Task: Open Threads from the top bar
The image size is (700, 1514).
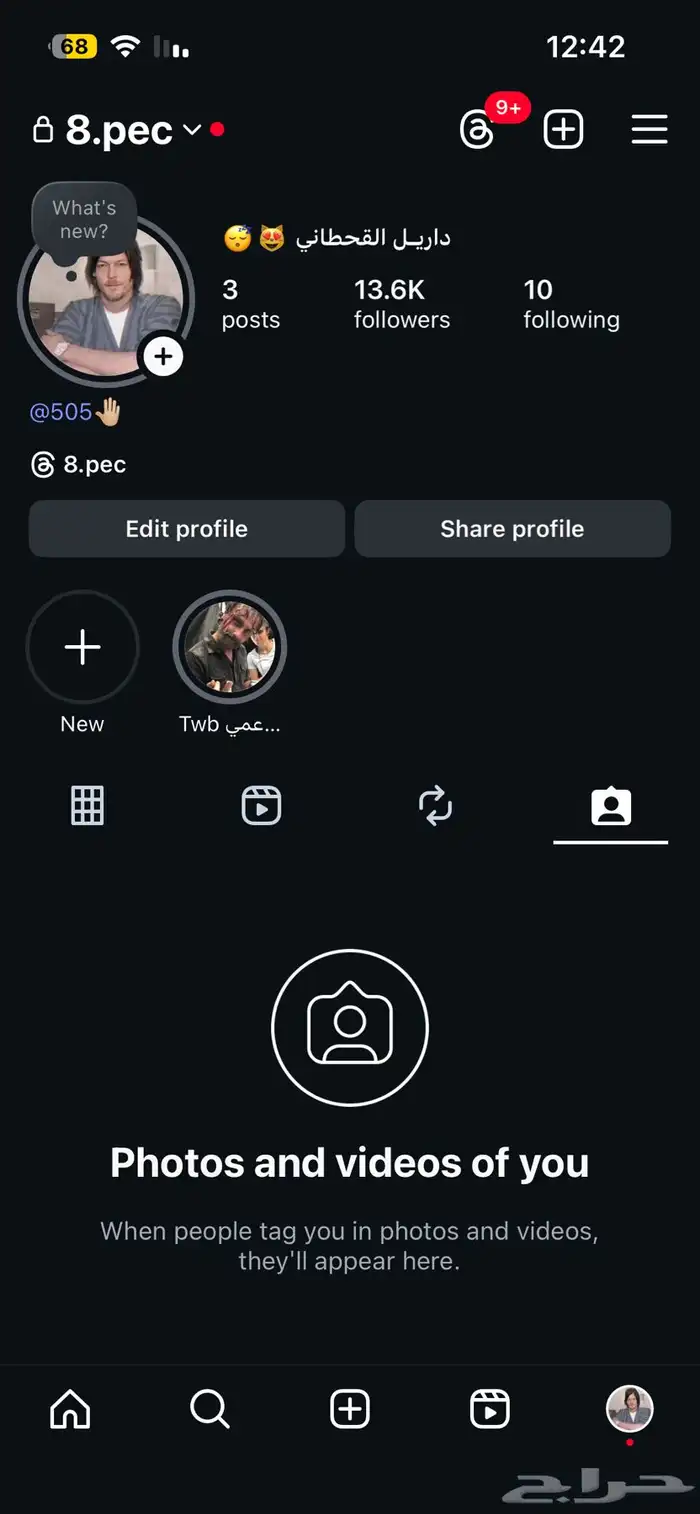Action: (478, 130)
